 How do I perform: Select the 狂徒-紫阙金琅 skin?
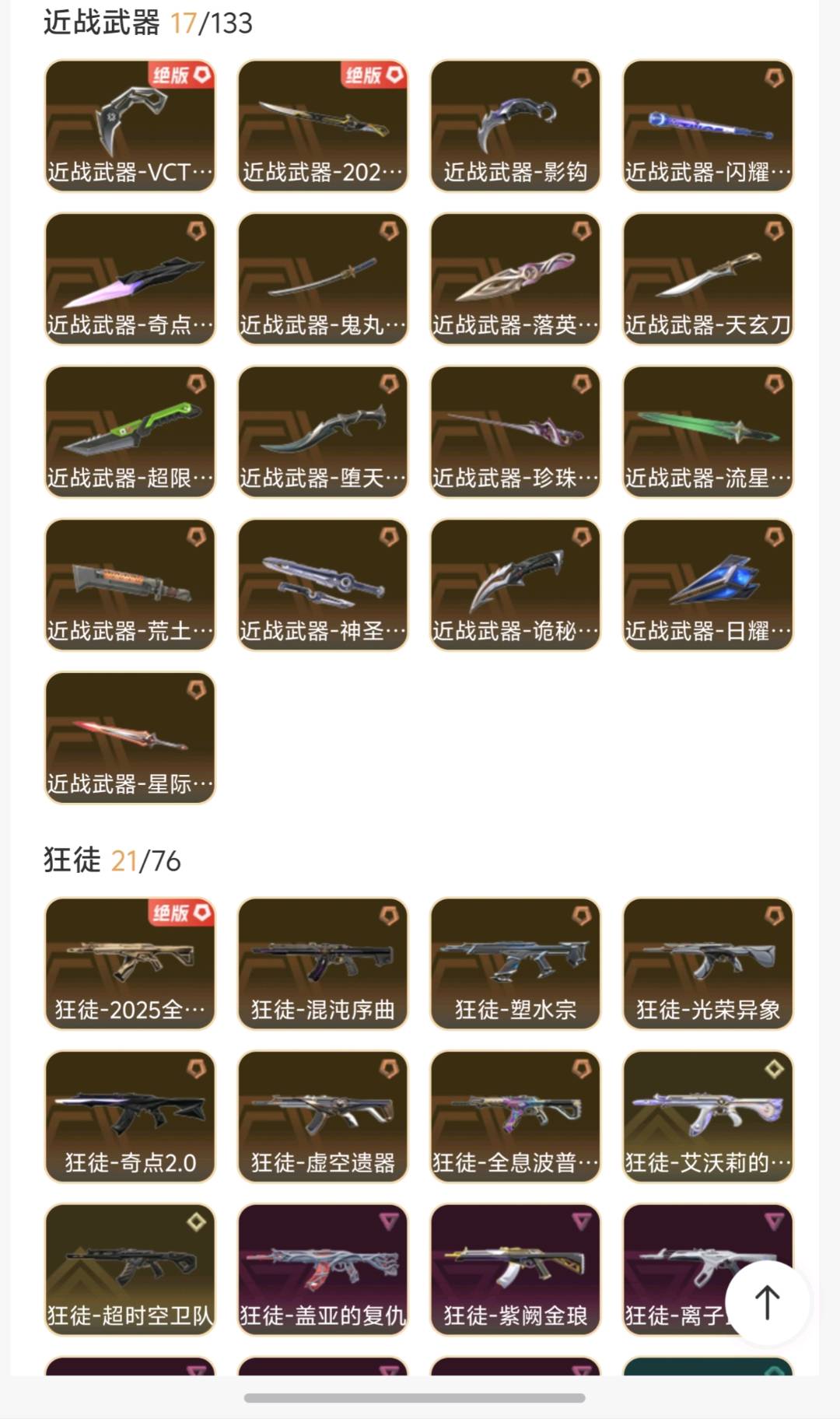pyautogui.click(x=515, y=1270)
